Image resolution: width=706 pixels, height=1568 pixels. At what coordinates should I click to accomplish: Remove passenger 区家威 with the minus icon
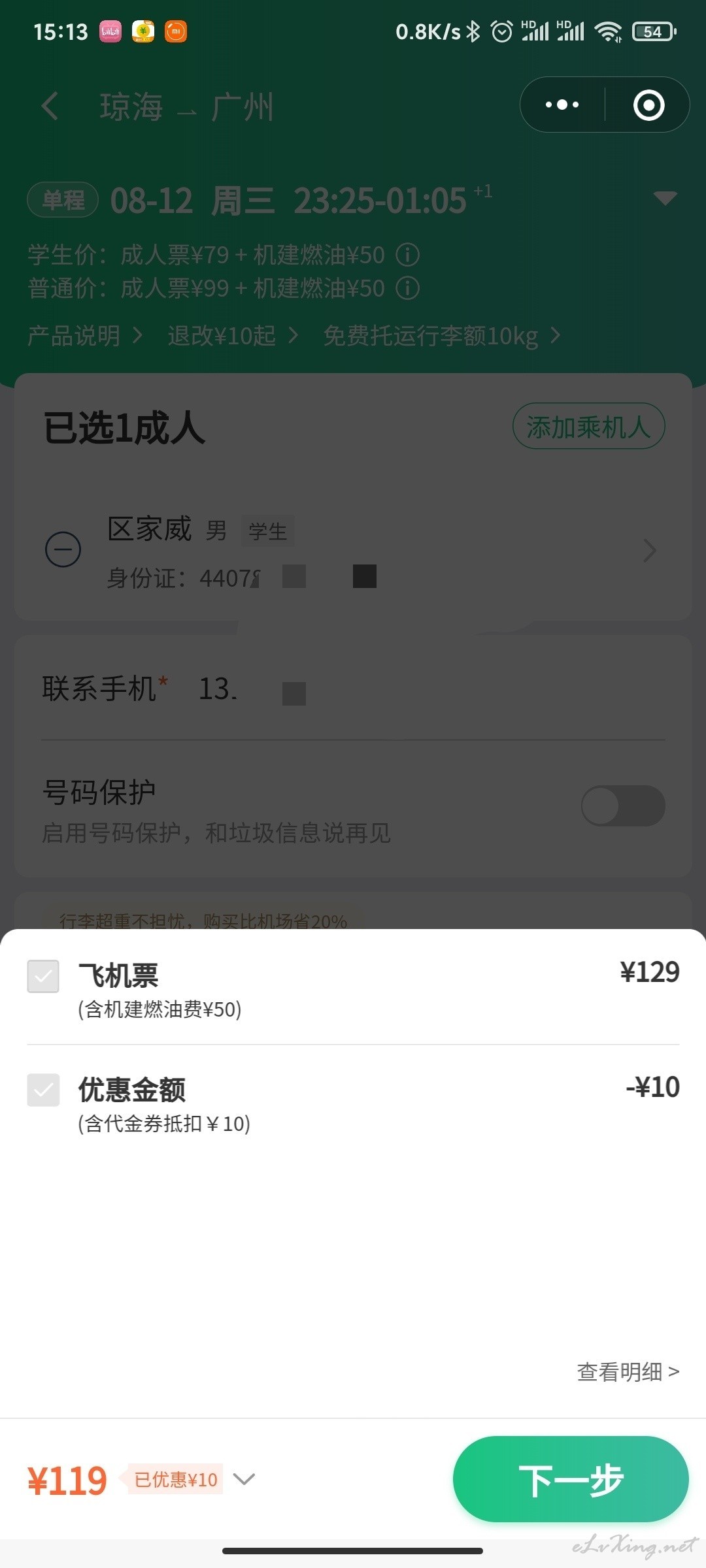pos(63,549)
